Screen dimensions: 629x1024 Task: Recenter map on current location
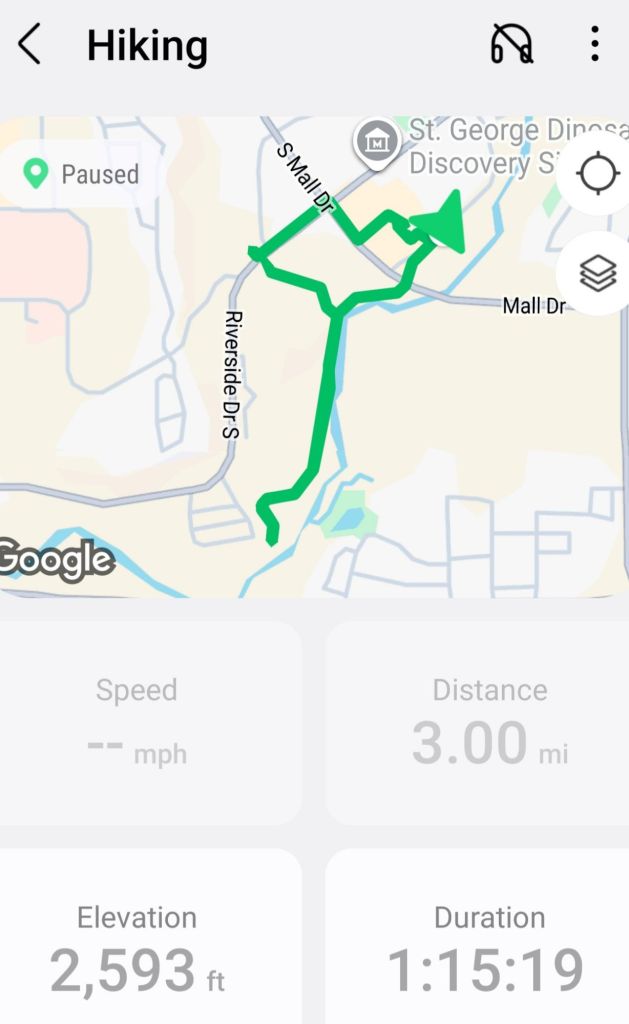point(598,174)
